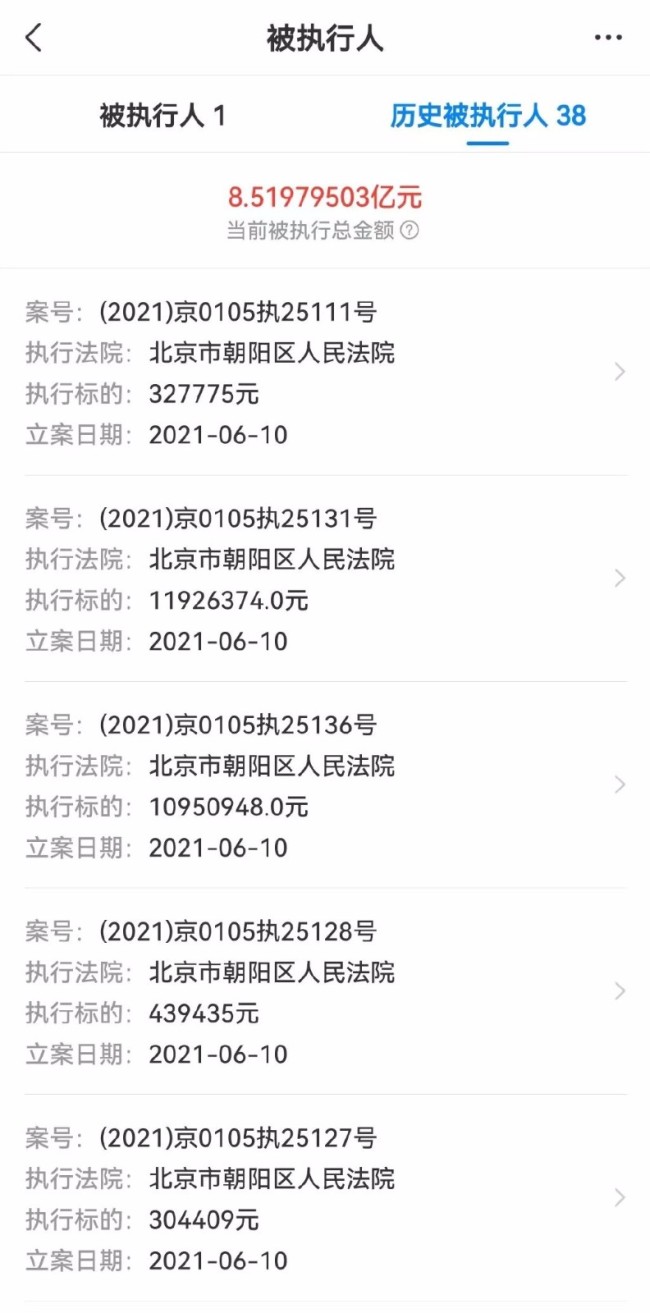The width and height of the screenshot is (650, 1313).
Task: Open the record for (2021)京0105执25136号
Action: click(325, 785)
